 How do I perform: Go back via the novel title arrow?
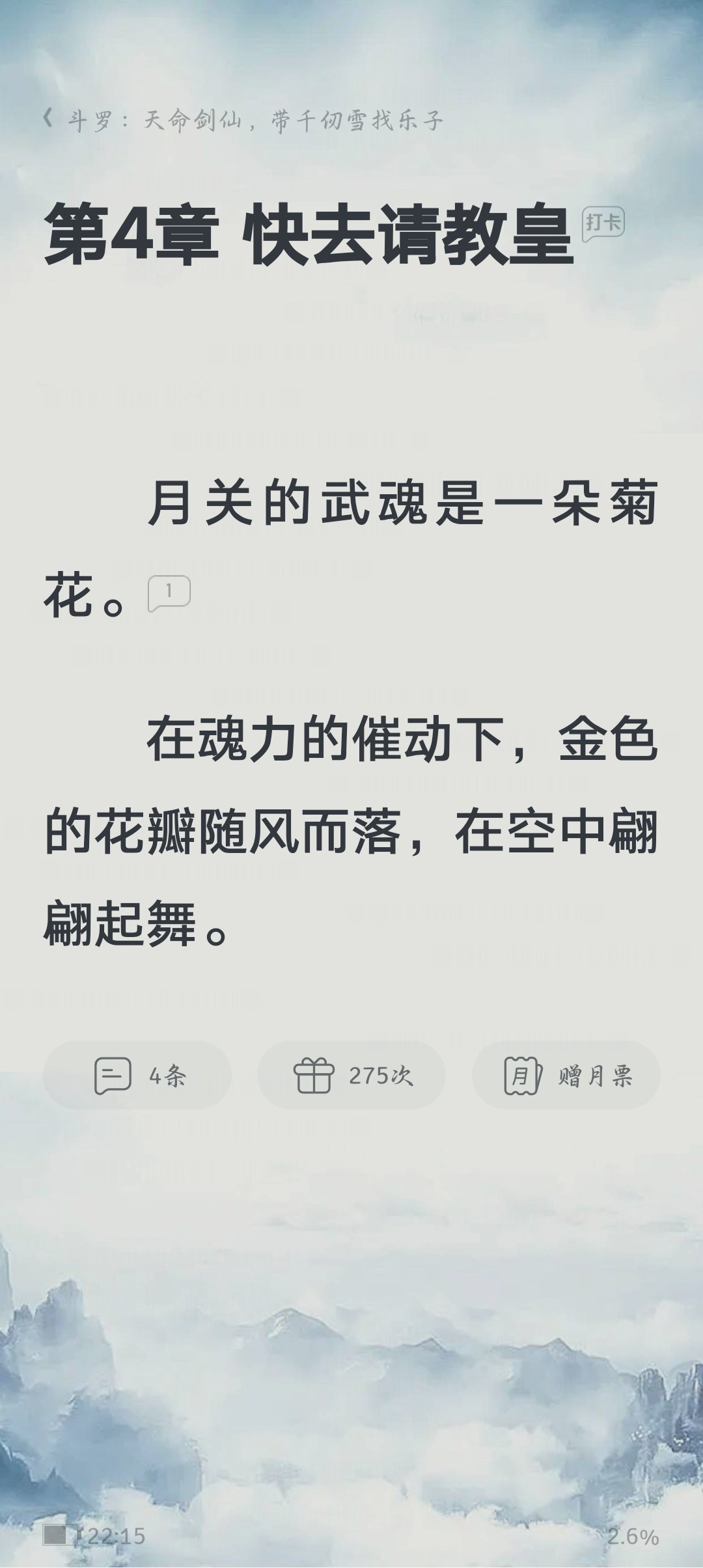[x=48, y=120]
